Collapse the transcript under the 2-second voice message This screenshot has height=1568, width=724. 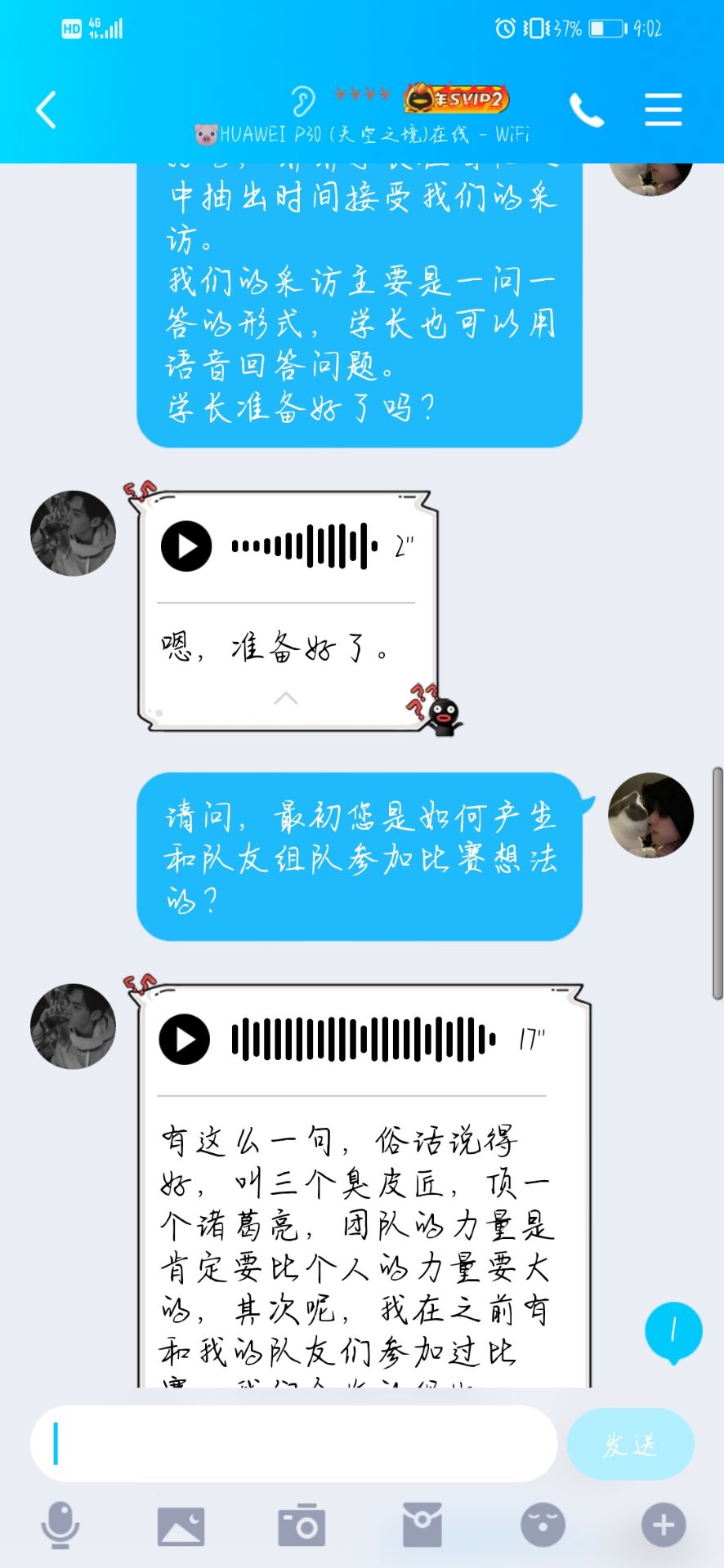click(x=285, y=698)
